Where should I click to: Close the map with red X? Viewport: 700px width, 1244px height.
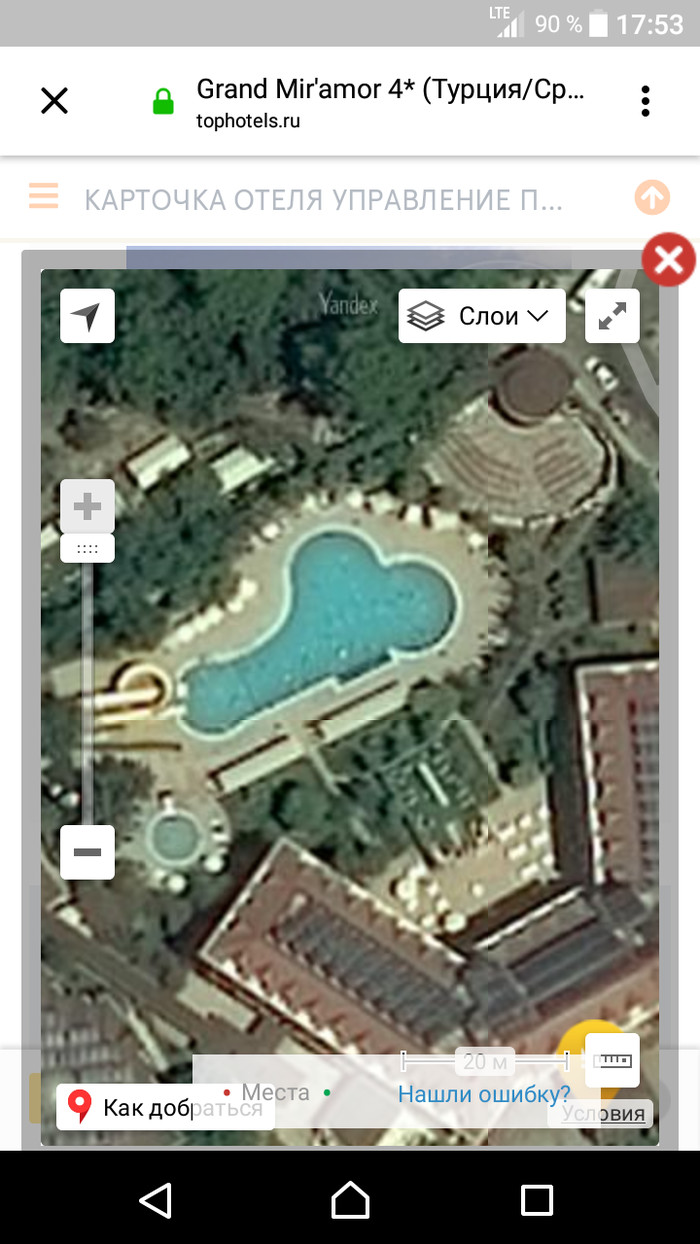668,261
